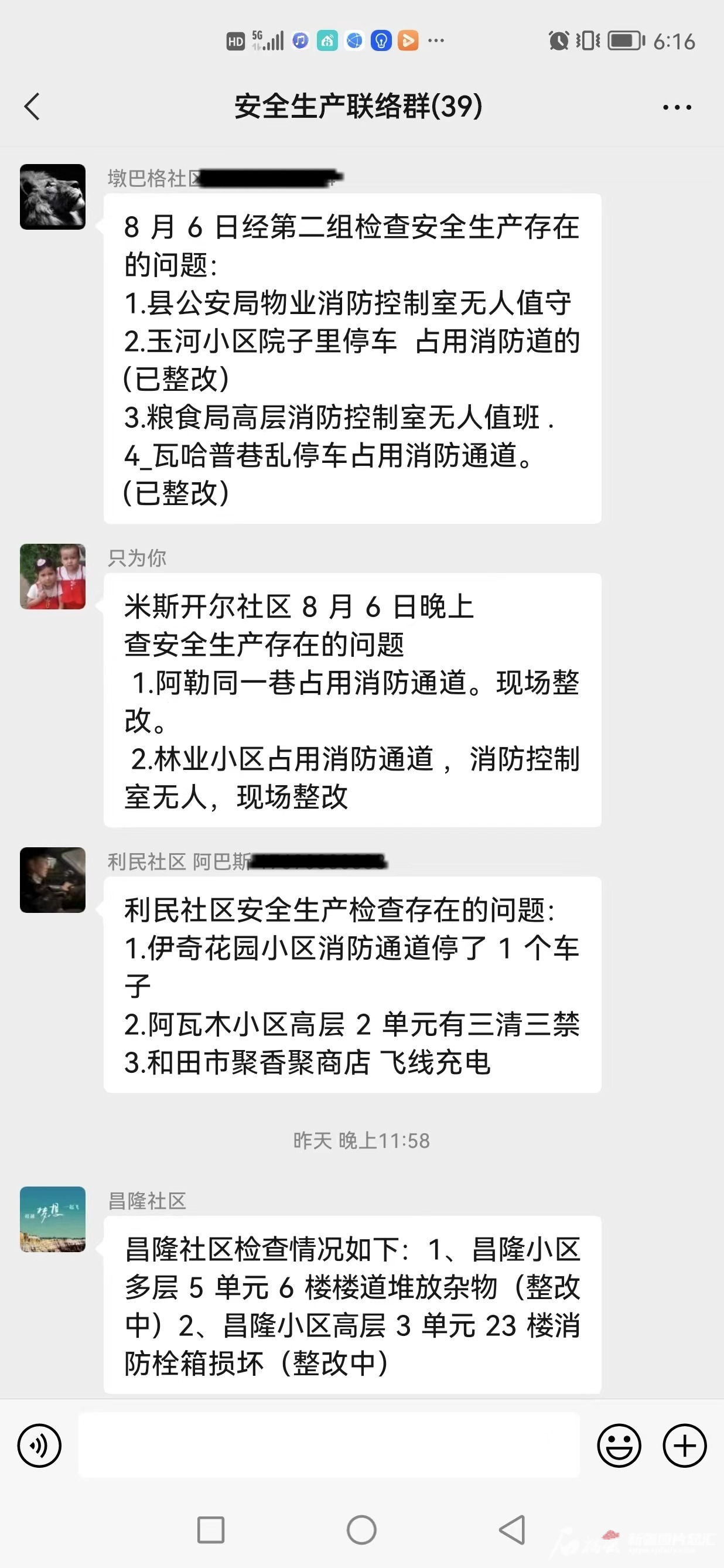
Task: Open the plus attachments panel
Action: [x=684, y=1446]
